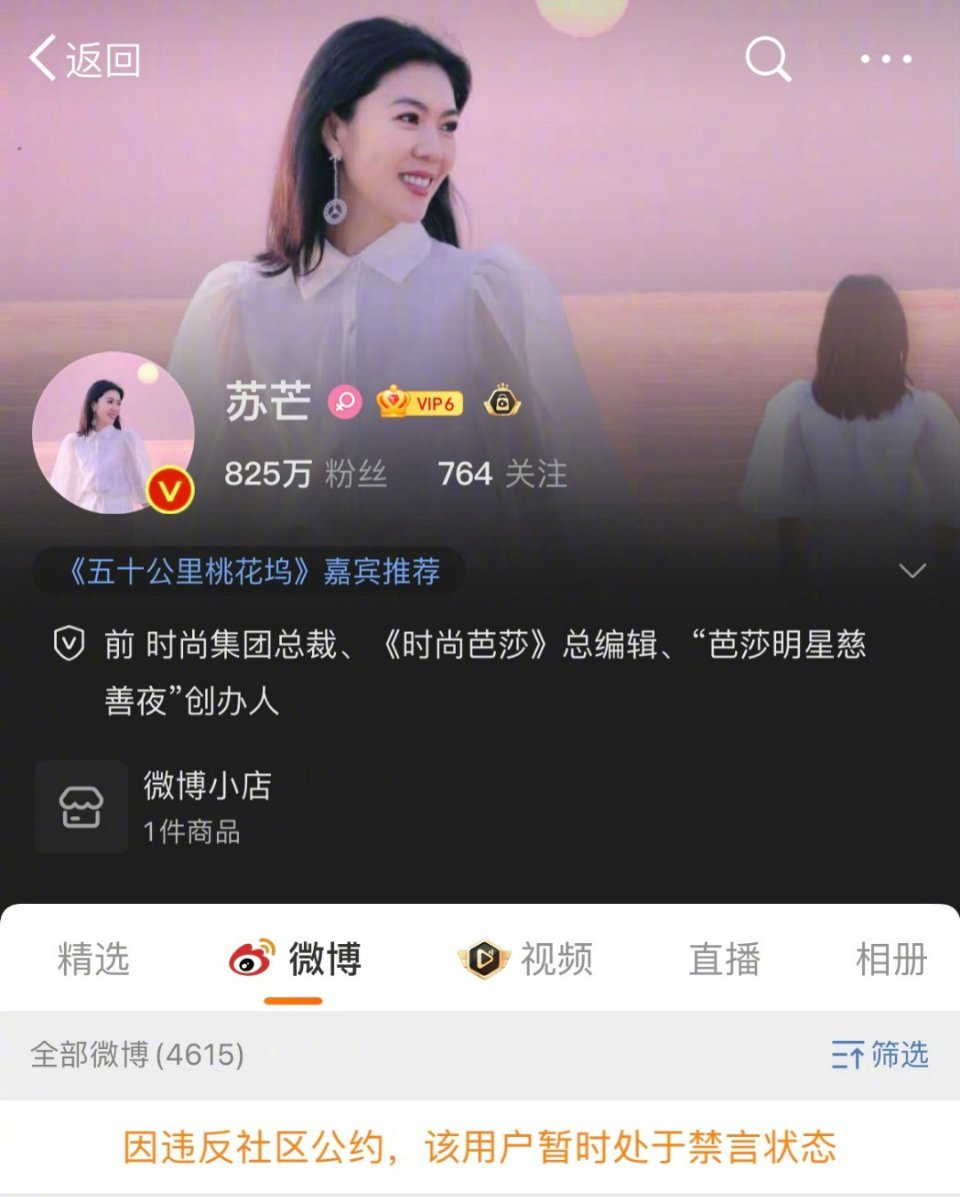The width and height of the screenshot is (960, 1197).
Task: View the 825万 粉丝 follower list
Action: [x=305, y=474]
